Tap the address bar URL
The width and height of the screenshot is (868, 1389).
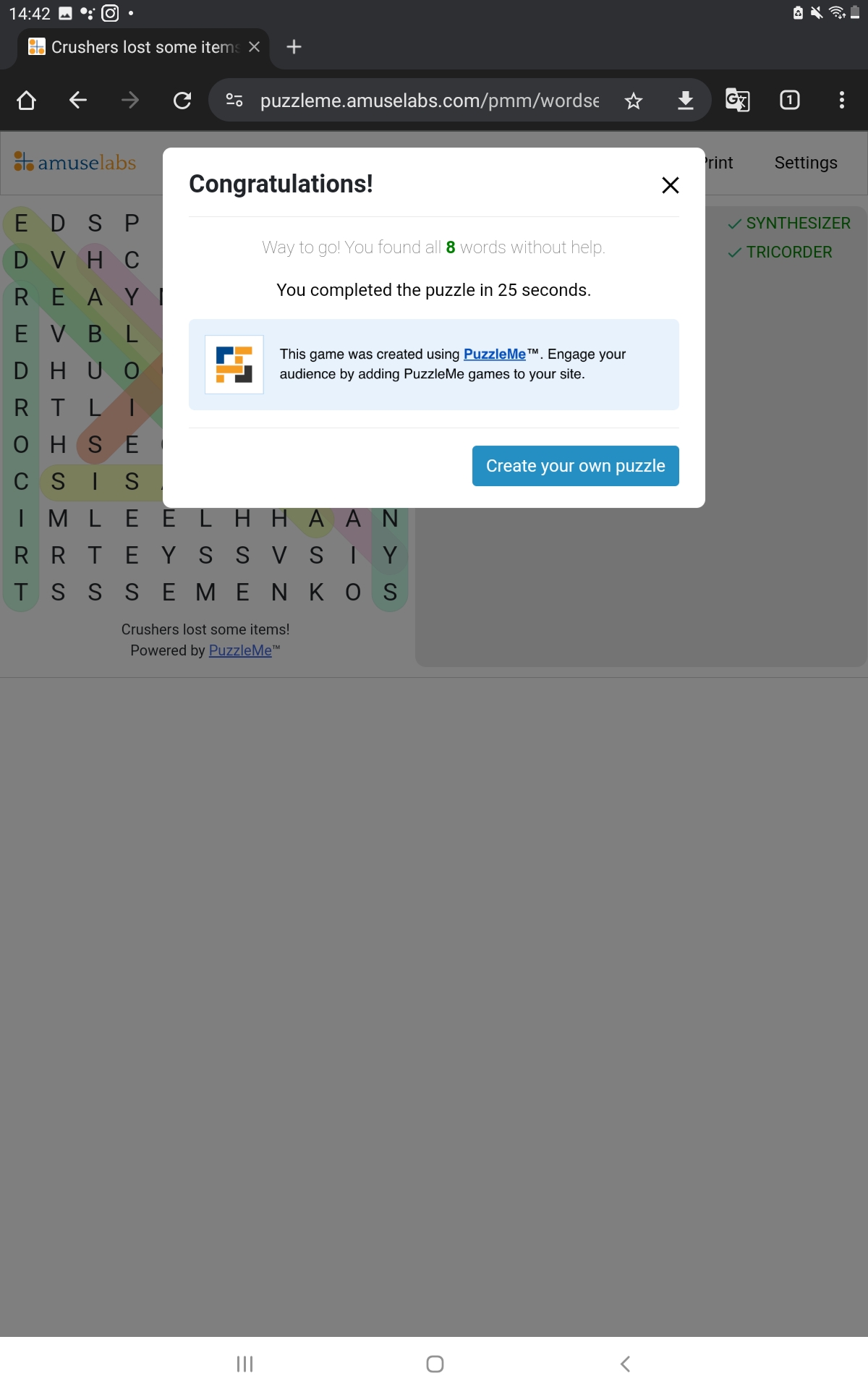(x=430, y=101)
